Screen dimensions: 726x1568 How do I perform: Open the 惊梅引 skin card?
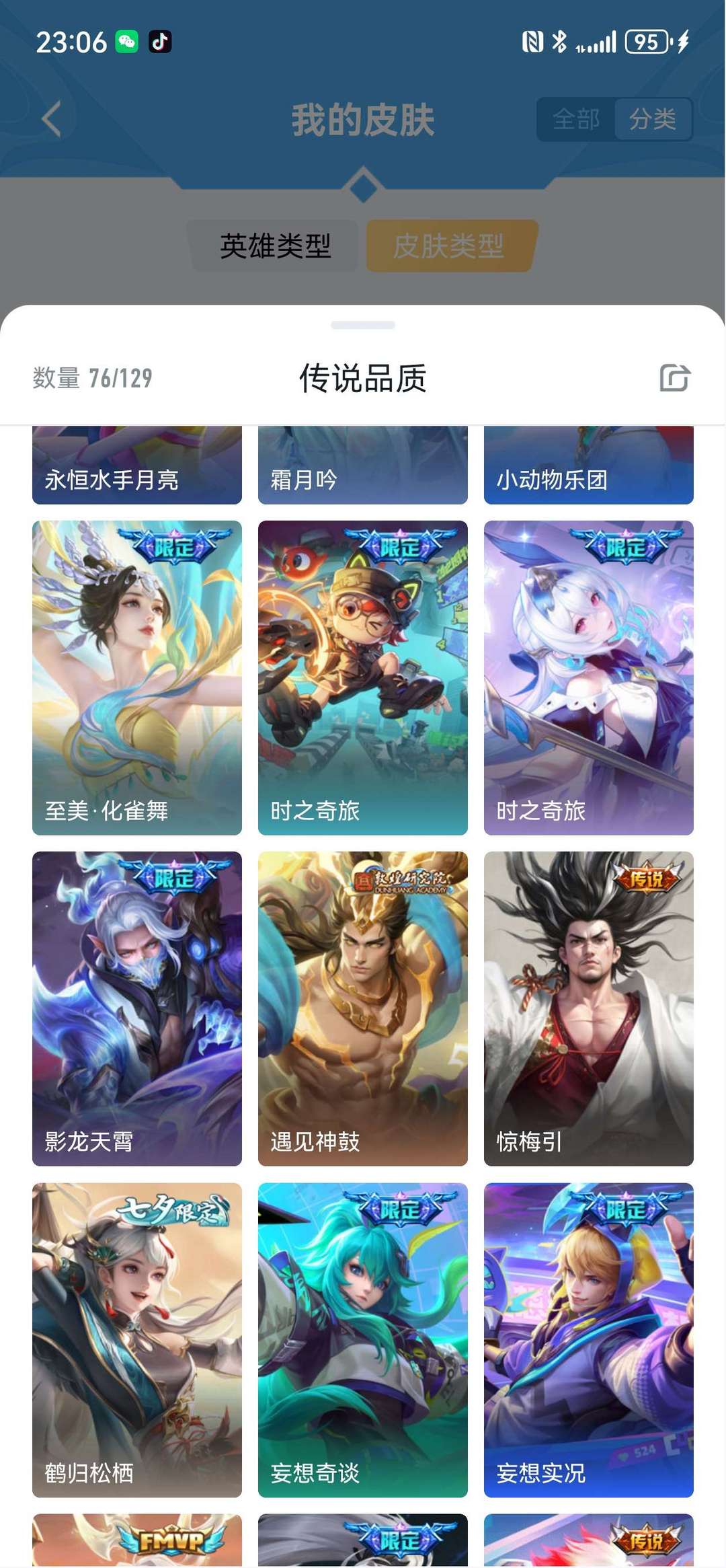[x=589, y=1008]
